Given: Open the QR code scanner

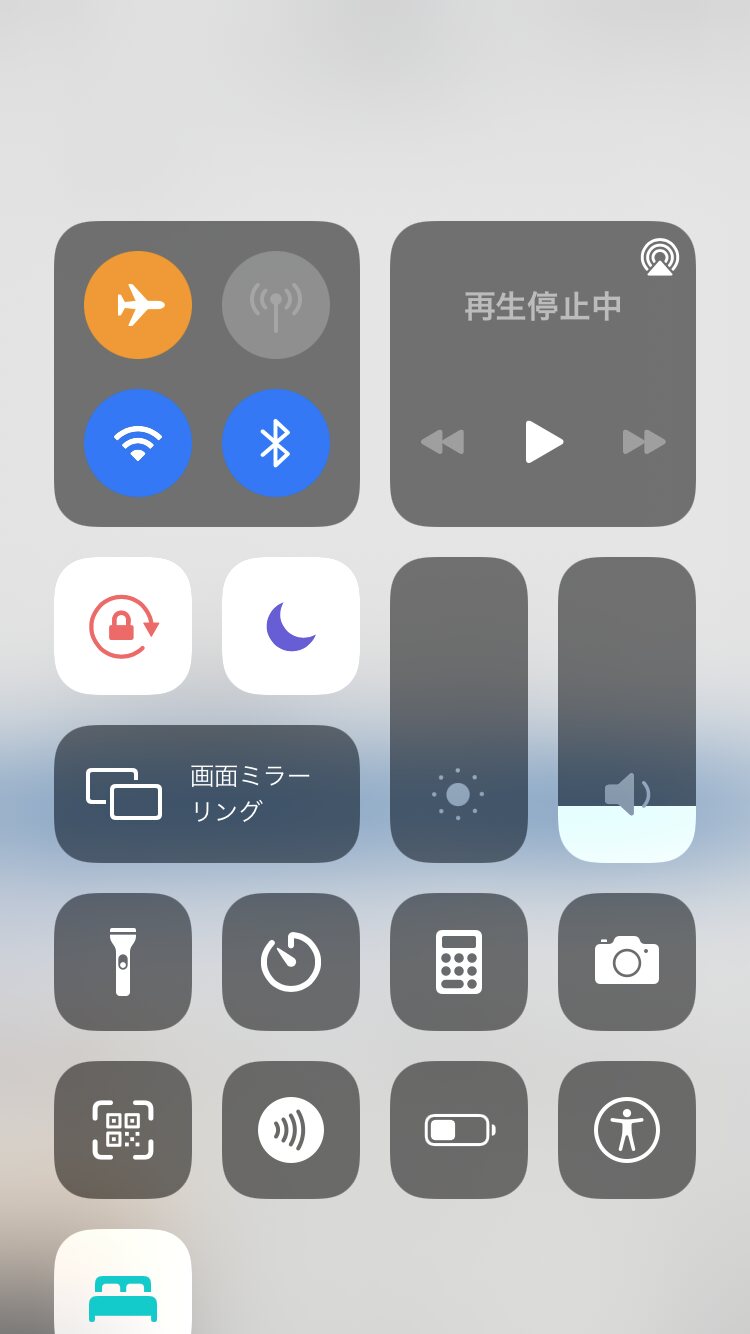Looking at the screenshot, I should click(x=123, y=1130).
